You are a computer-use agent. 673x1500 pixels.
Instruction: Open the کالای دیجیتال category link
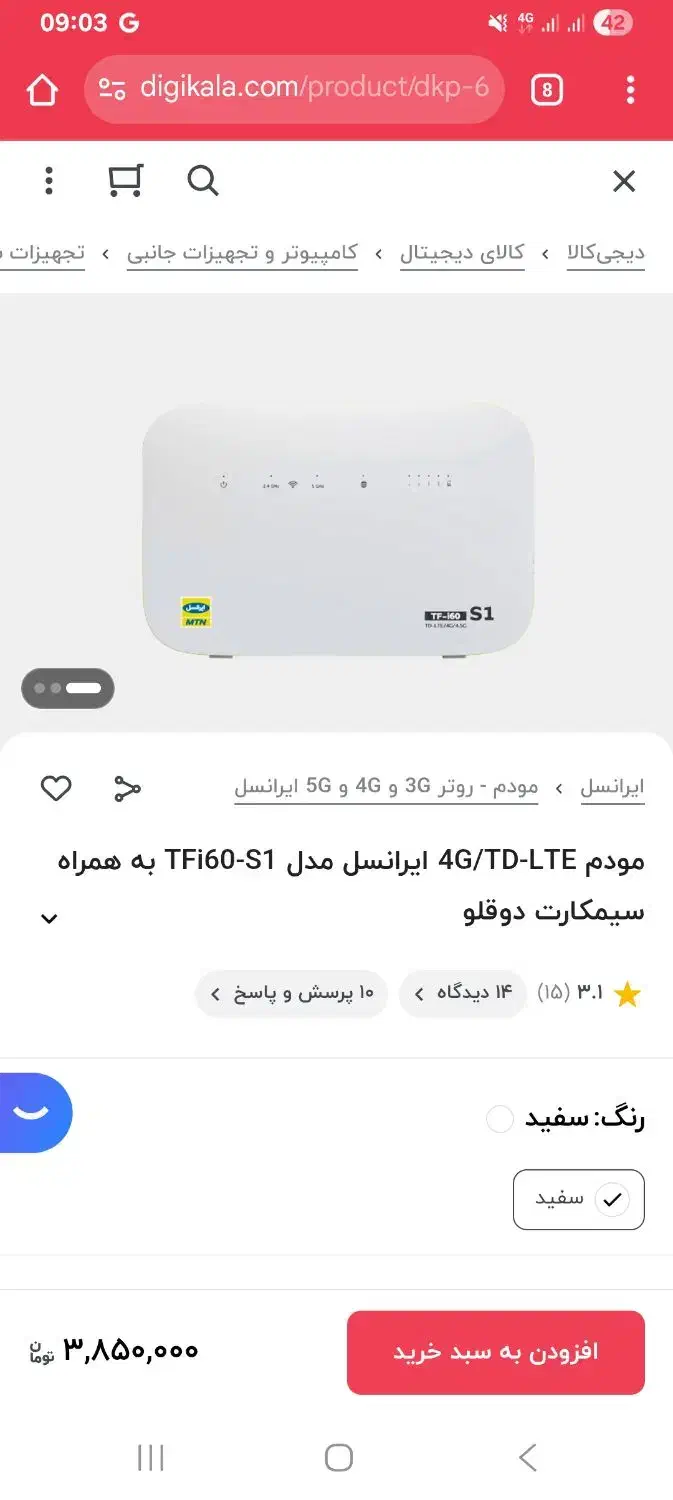pos(462,253)
